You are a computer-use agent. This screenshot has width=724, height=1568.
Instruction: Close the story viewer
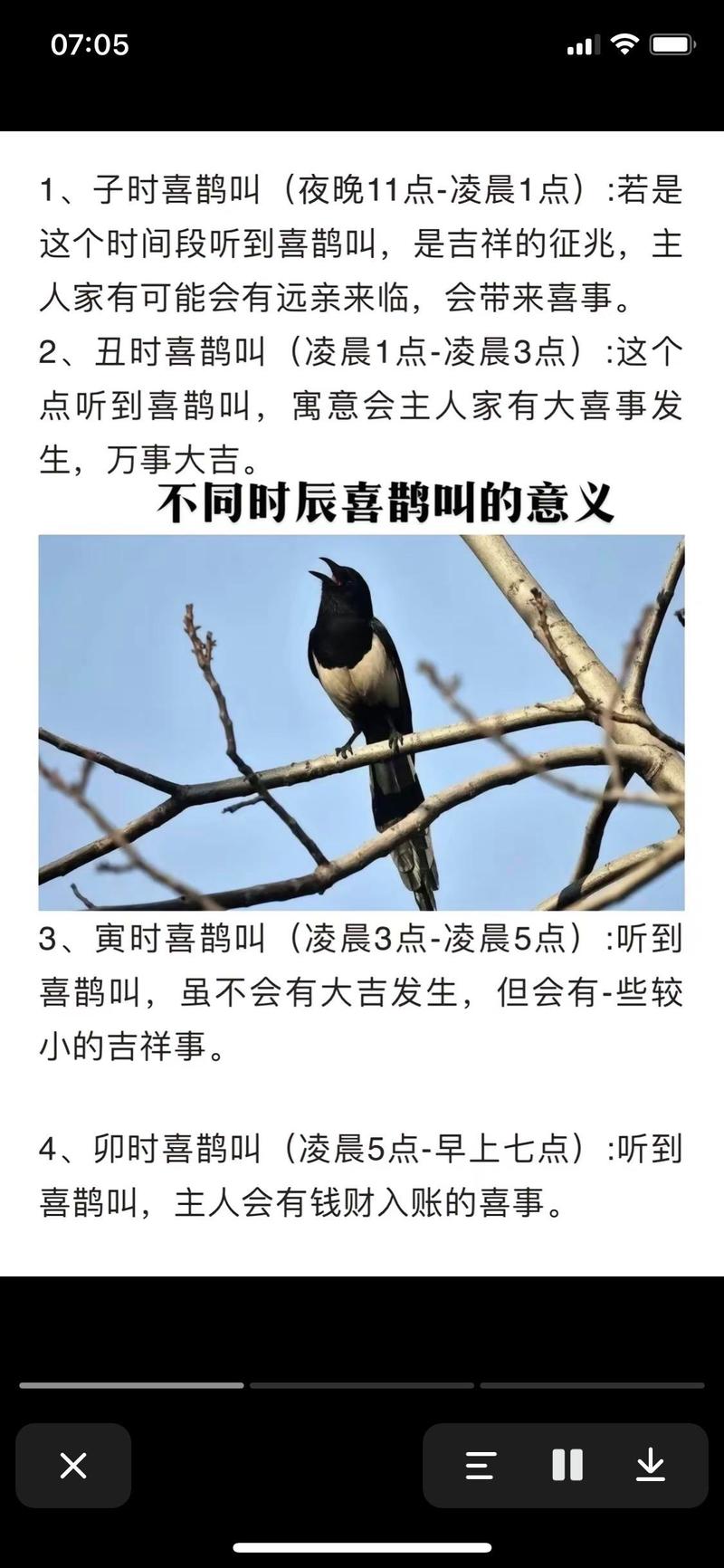tap(73, 1465)
